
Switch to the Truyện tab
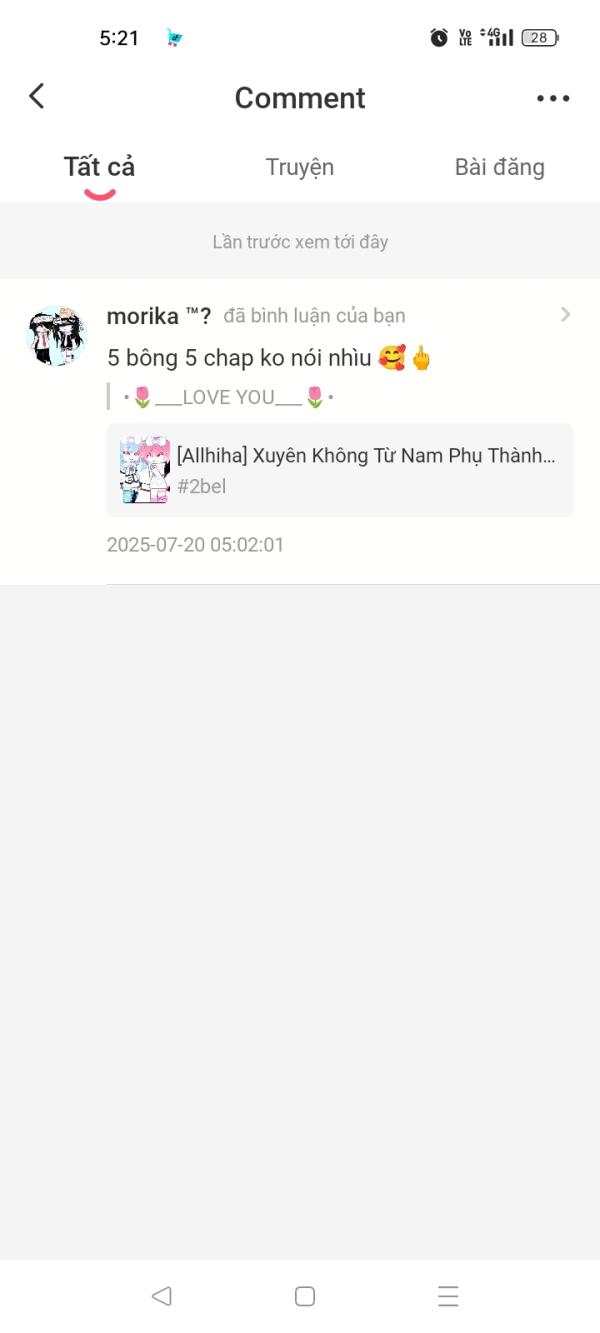click(299, 167)
